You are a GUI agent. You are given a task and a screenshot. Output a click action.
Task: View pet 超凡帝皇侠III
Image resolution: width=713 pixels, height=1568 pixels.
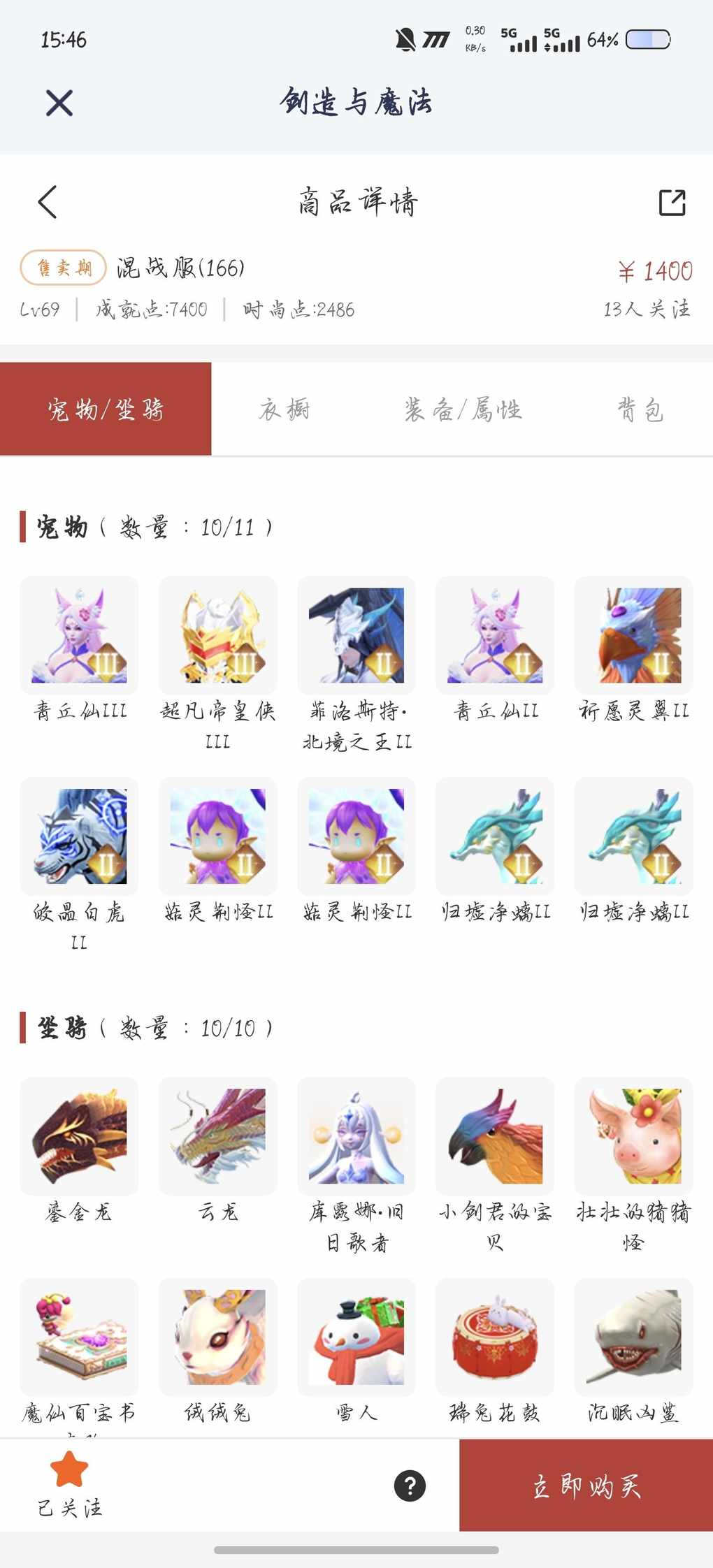tap(217, 636)
